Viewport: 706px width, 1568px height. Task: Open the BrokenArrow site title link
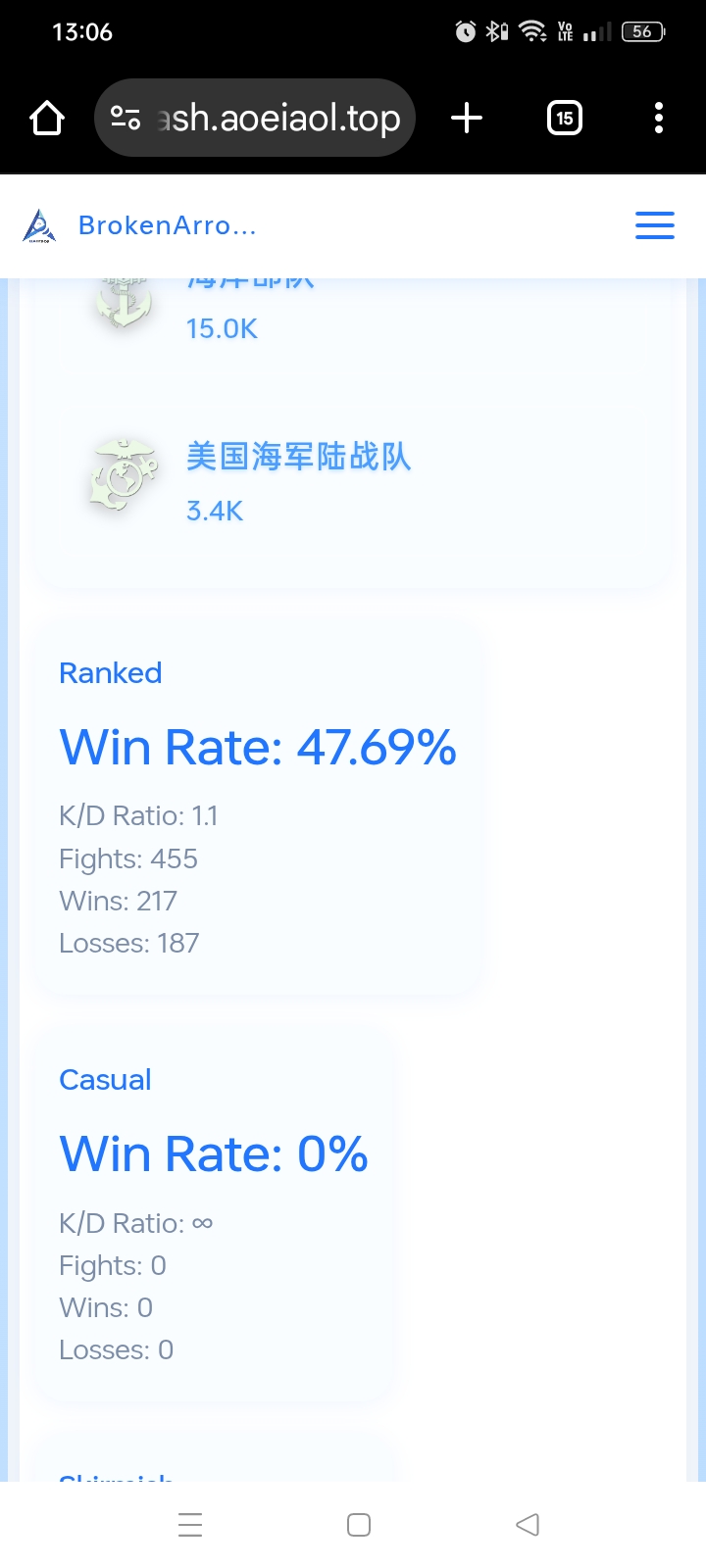coord(168,225)
